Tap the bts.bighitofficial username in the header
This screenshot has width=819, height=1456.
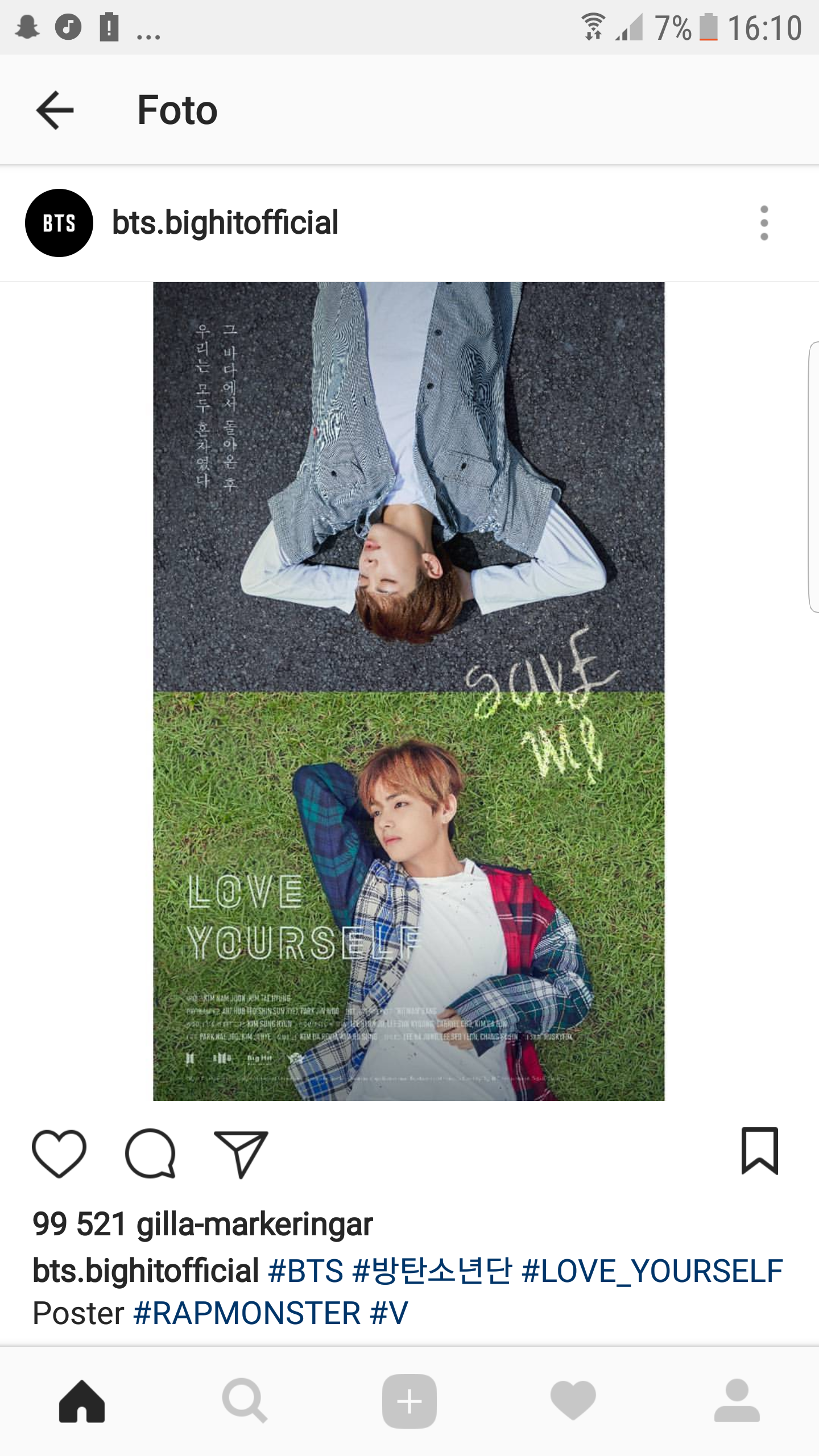pos(225,223)
